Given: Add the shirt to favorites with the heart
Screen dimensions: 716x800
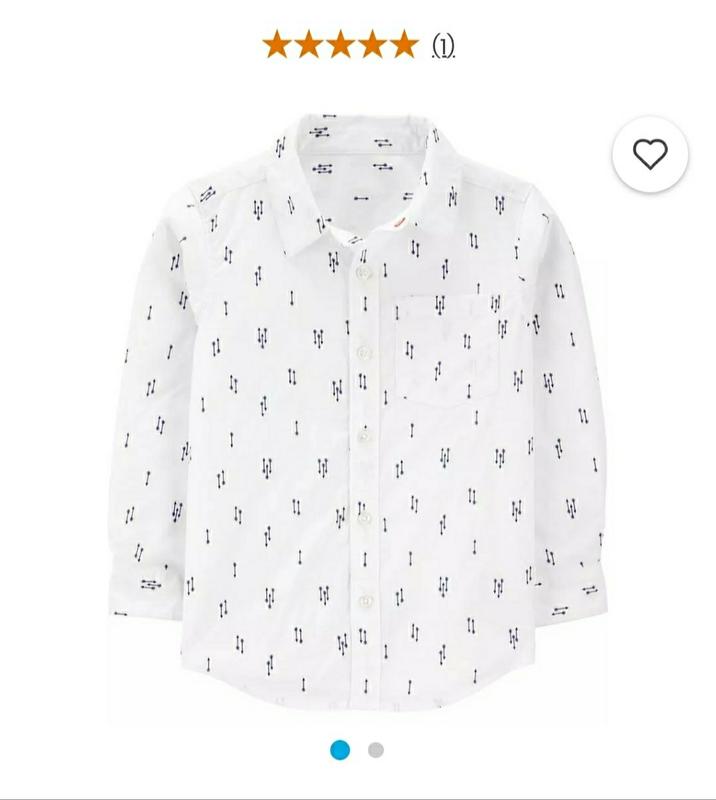Looking at the screenshot, I should point(650,155).
